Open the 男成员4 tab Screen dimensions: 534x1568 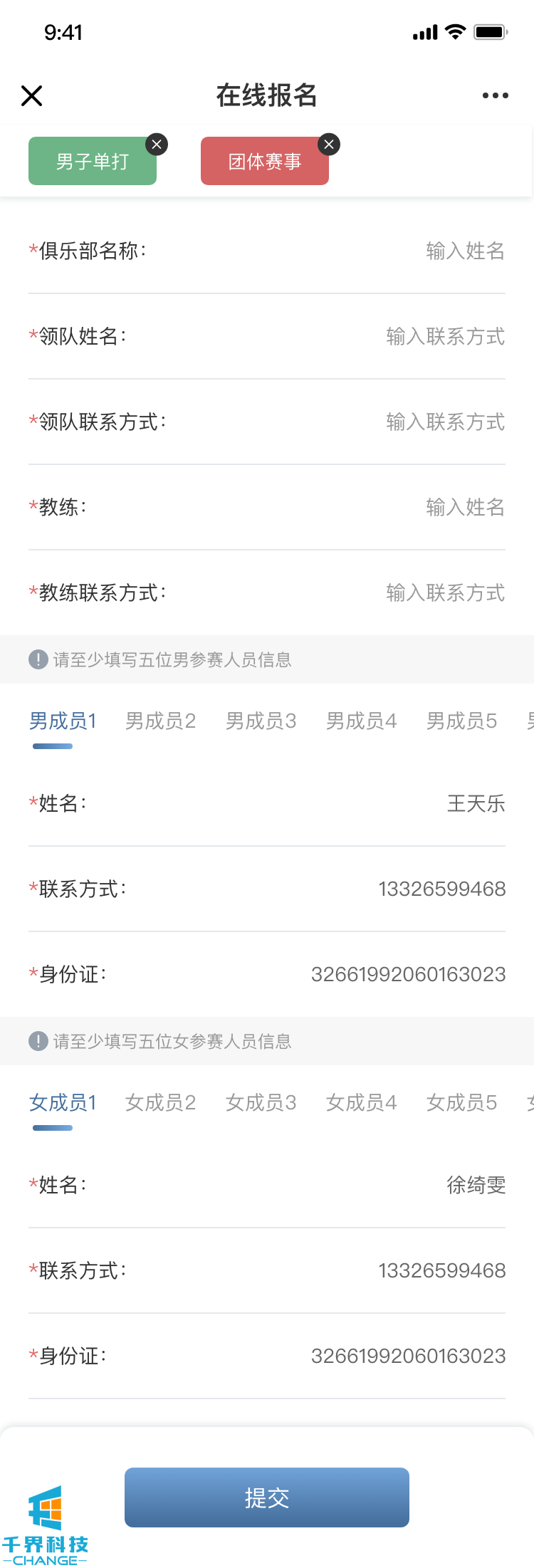361,721
